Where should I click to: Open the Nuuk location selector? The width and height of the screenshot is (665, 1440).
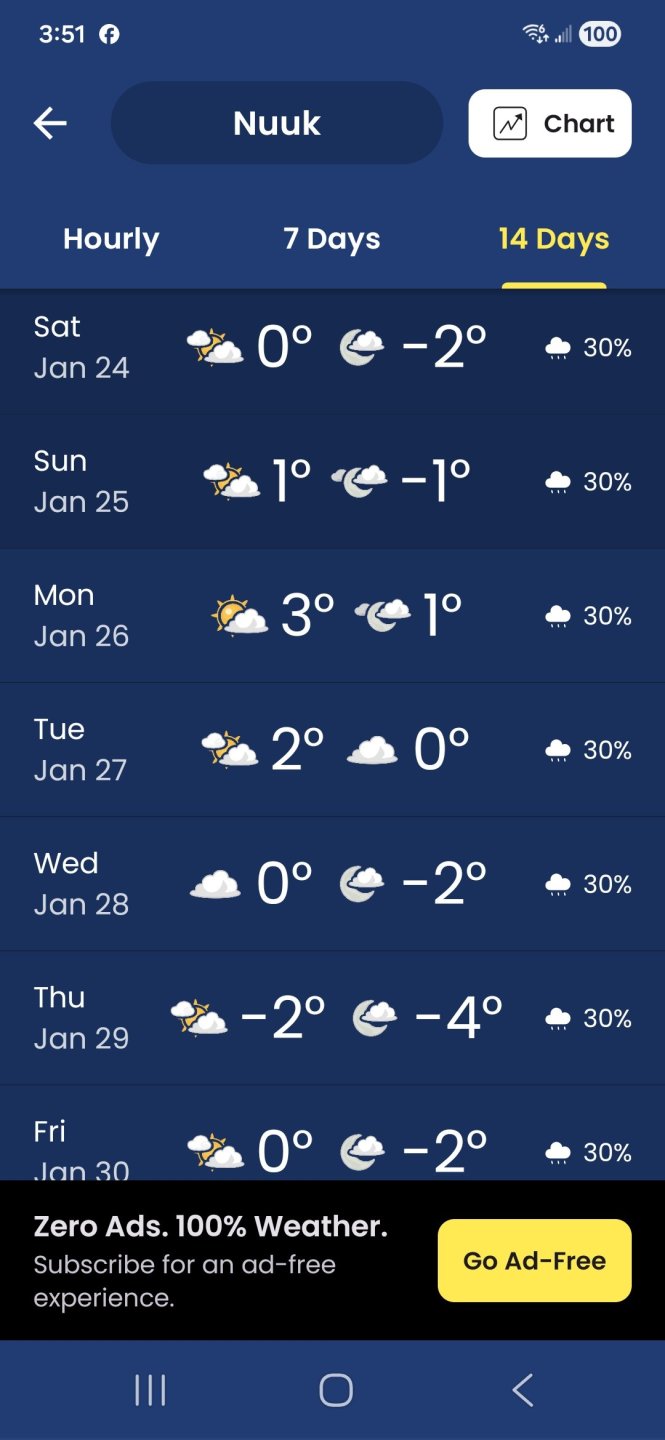click(x=277, y=123)
